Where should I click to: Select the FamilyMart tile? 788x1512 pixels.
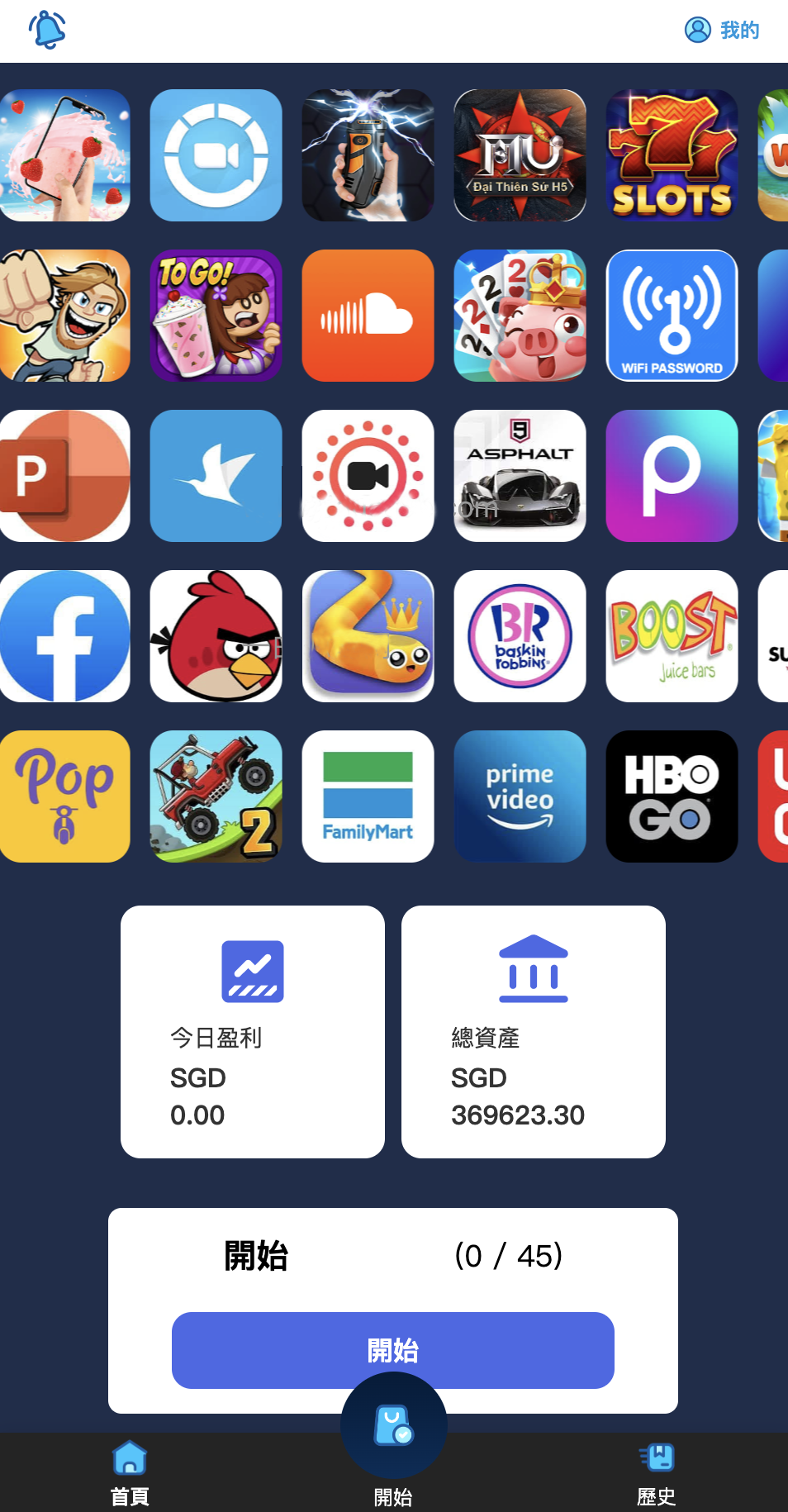pyautogui.click(x=368, y=796)
